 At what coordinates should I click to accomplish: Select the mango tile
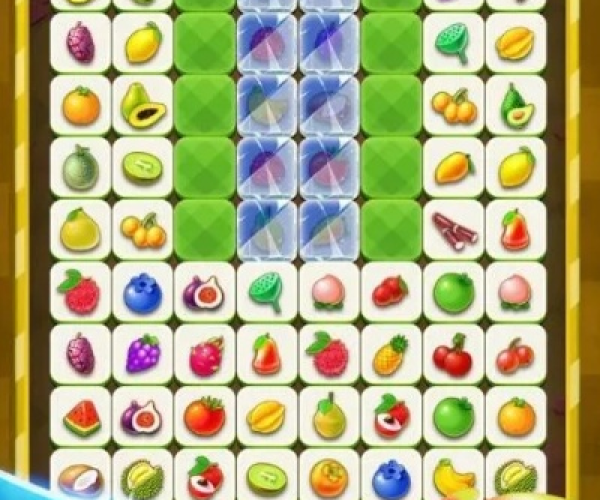[x=453, y=166]
